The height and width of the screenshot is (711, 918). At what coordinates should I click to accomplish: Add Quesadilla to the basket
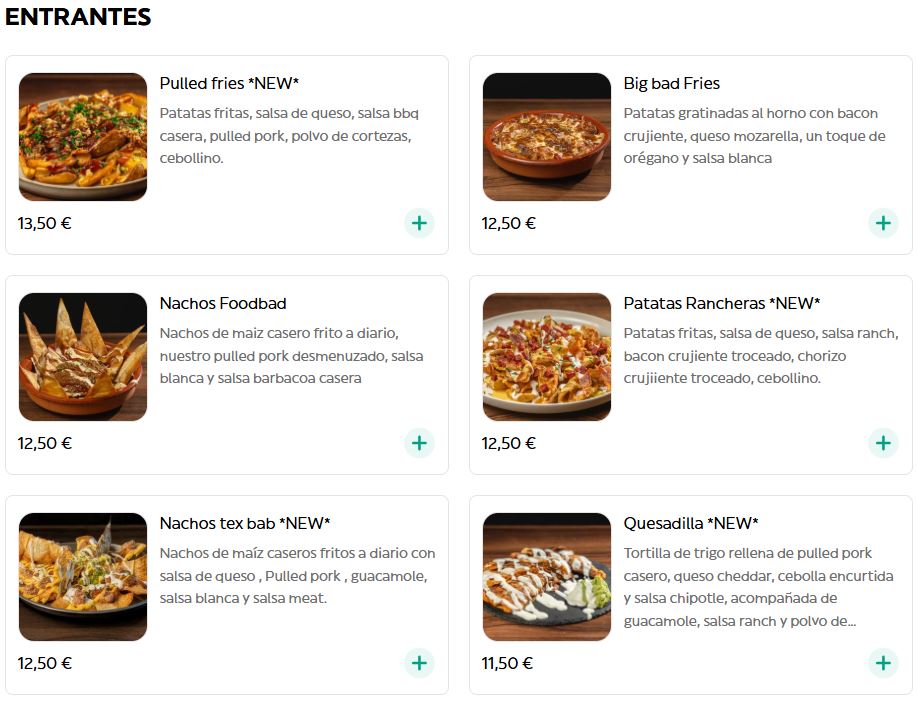(x=883, y=663)
